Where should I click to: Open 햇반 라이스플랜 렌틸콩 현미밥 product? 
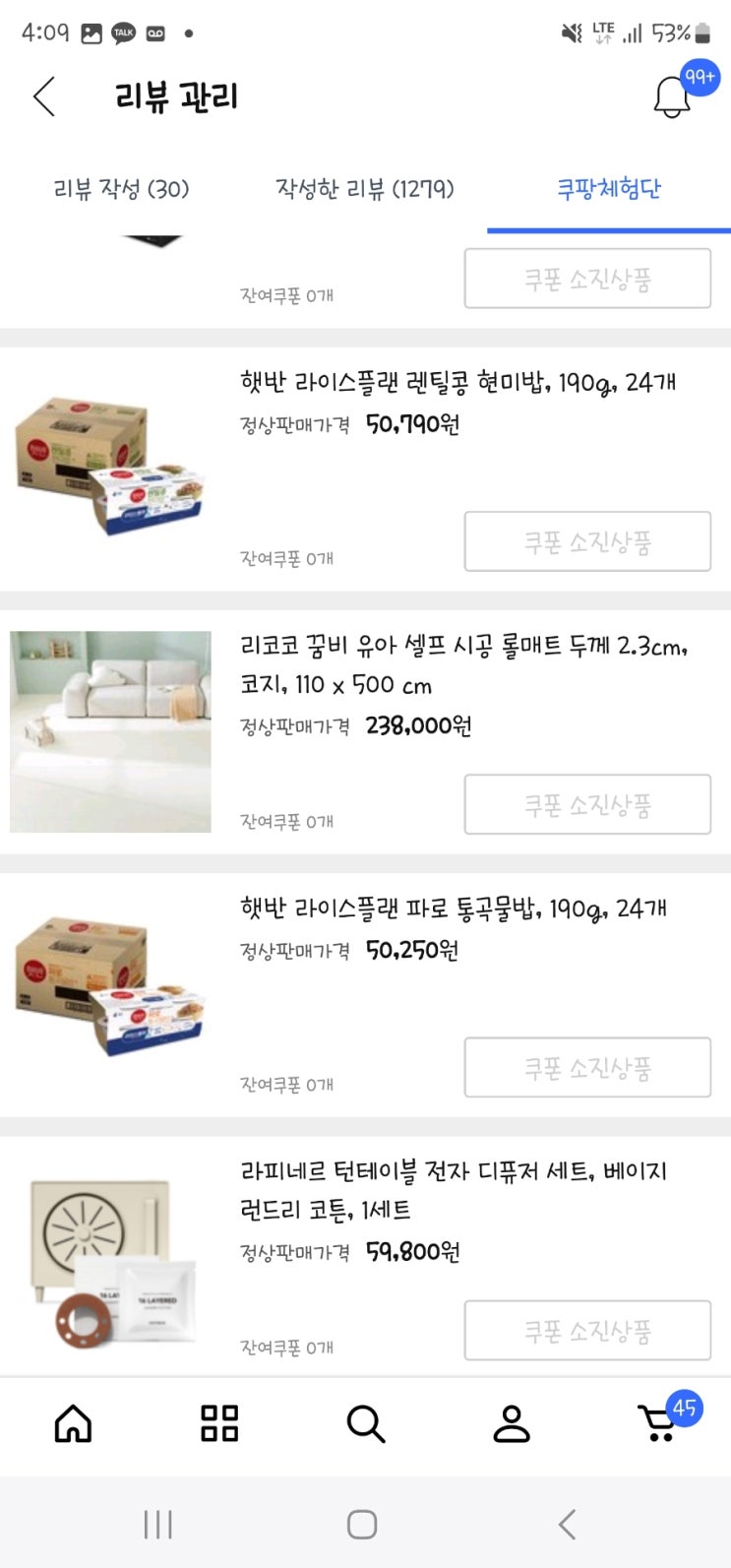click(457, 383)
